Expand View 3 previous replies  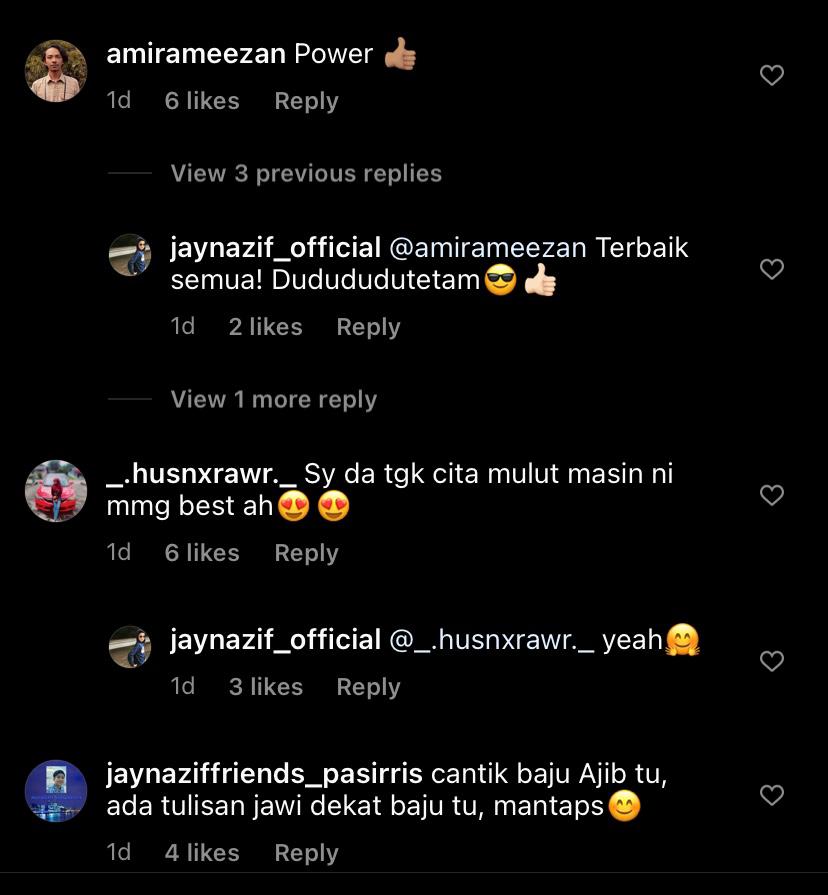point(306,173)
